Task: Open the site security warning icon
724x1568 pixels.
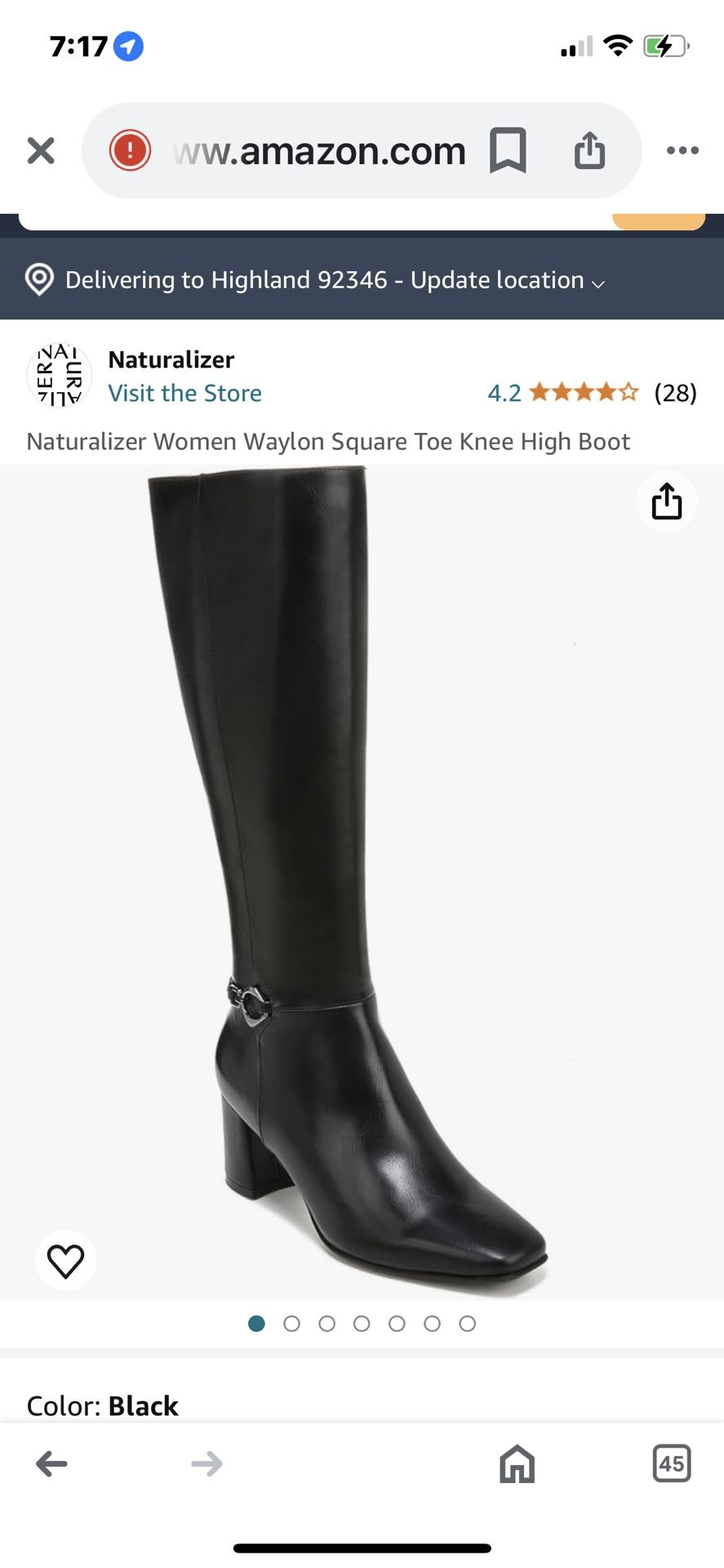Action: coord(130,151)
